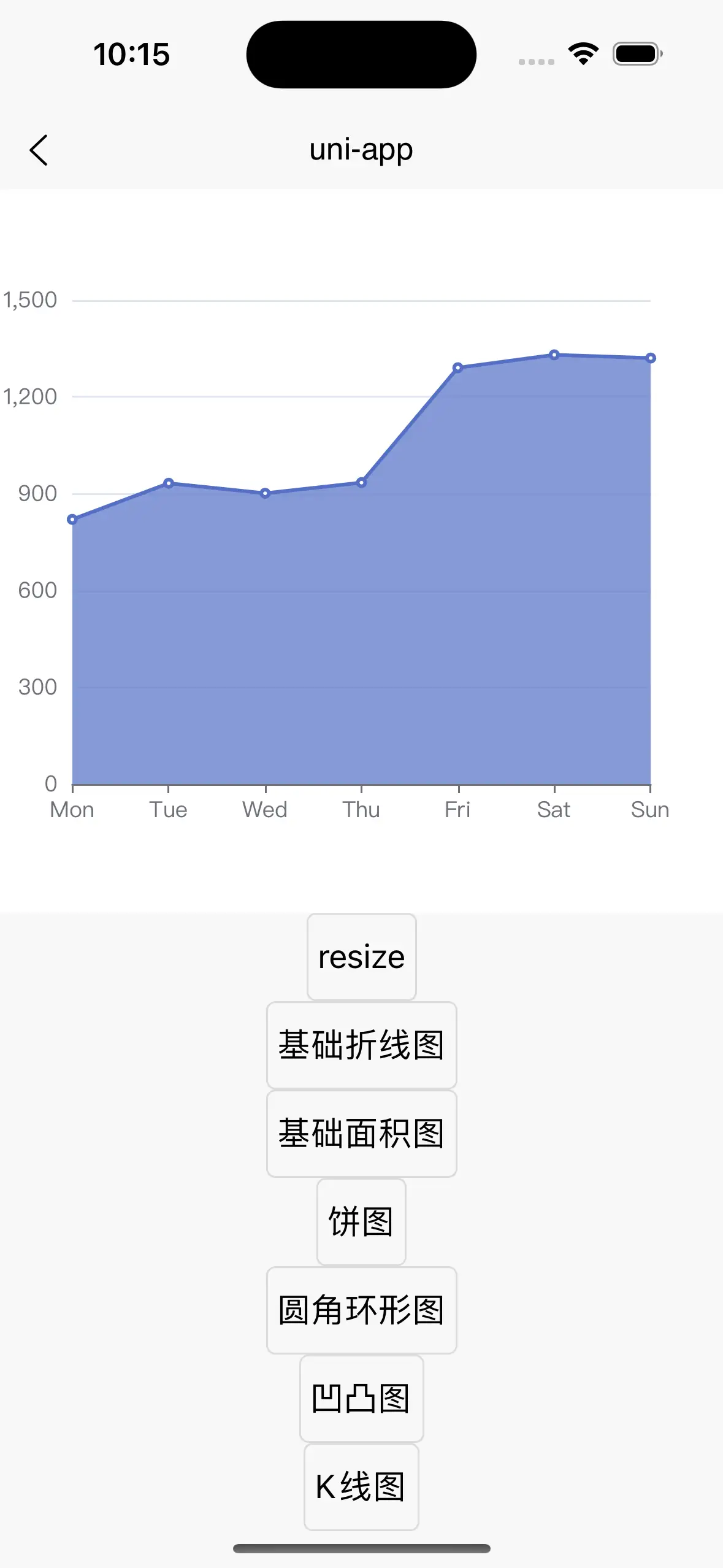Screen dimensions: 723x1568
Task: Go back using the top-left arrow
Action: click(x=39, y=150)
